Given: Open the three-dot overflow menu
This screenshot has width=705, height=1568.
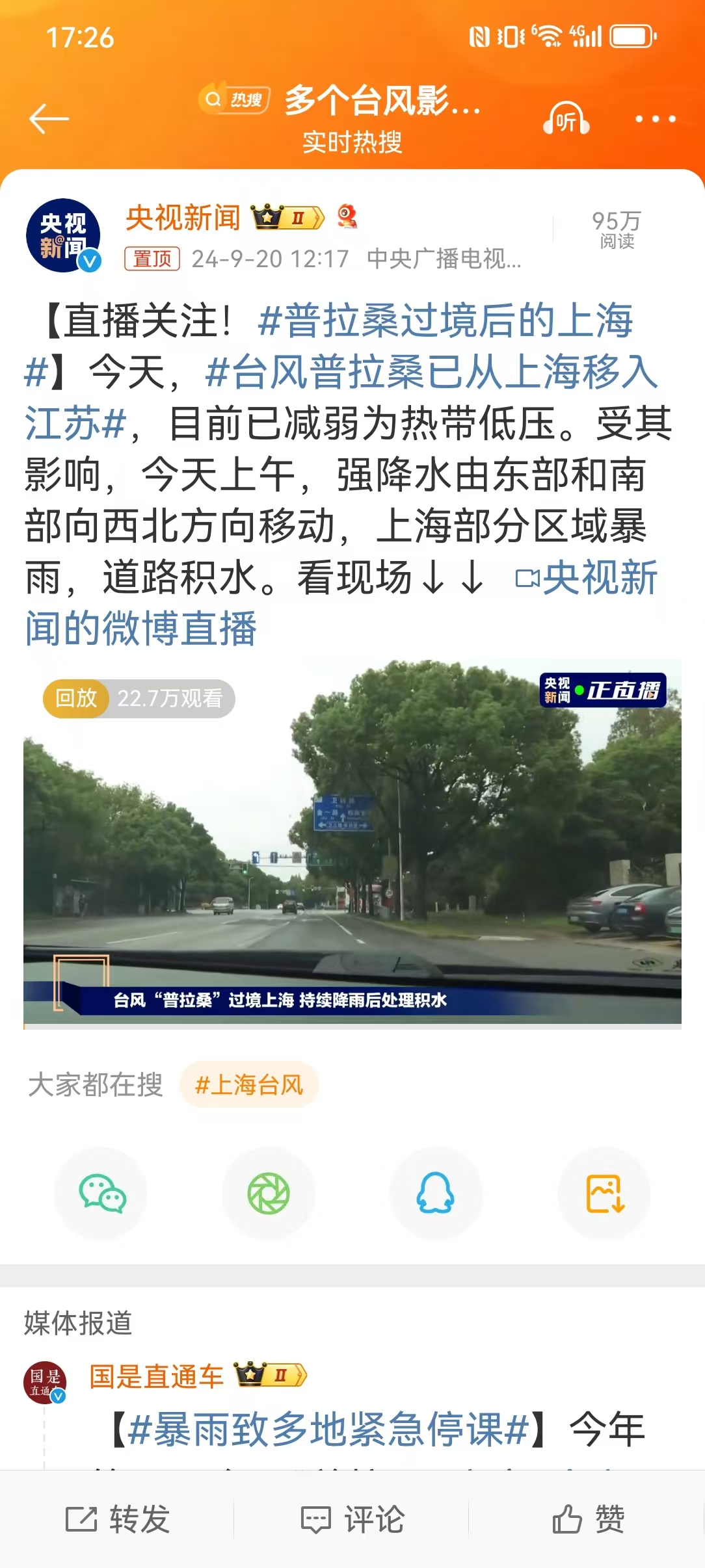Looking at the screenshot, I should click(x=655, y=119).
